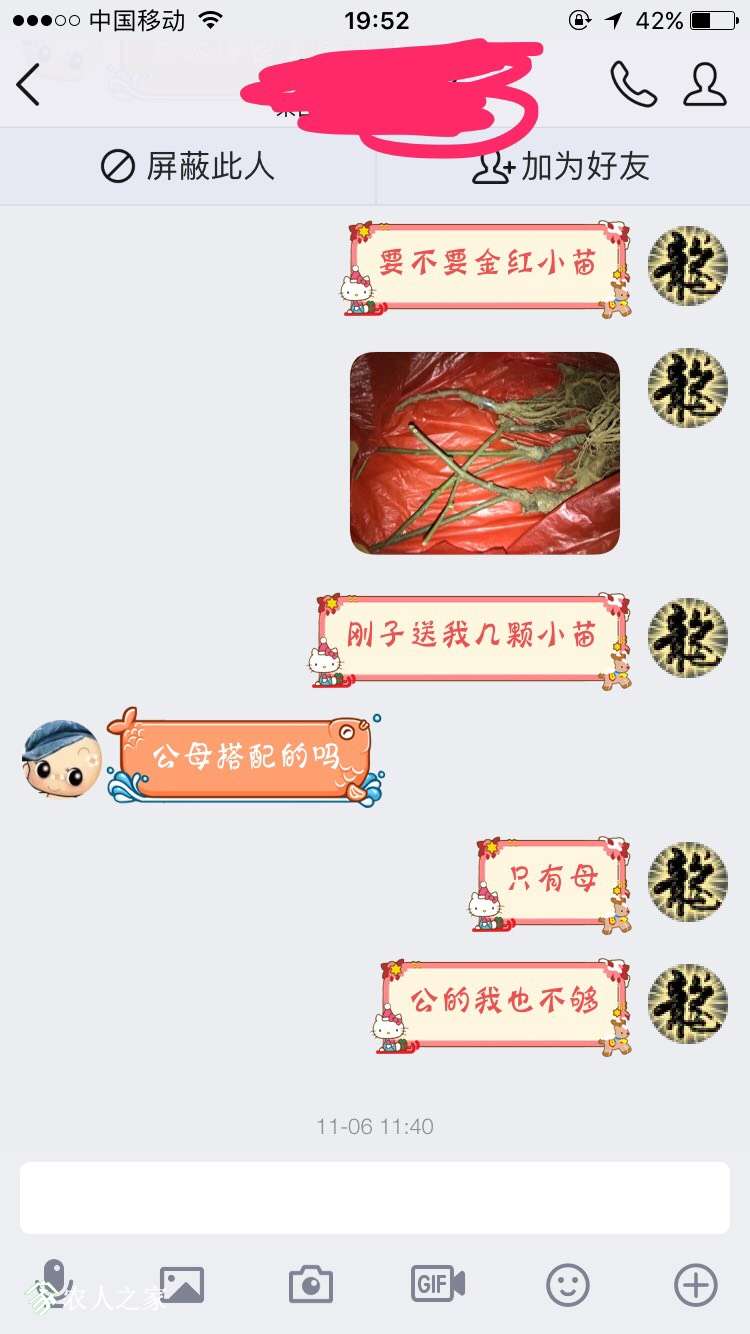The width and height of the screenshot is (750, 1334).
Task: Open the contact's profile page
Action: [705, 85]
